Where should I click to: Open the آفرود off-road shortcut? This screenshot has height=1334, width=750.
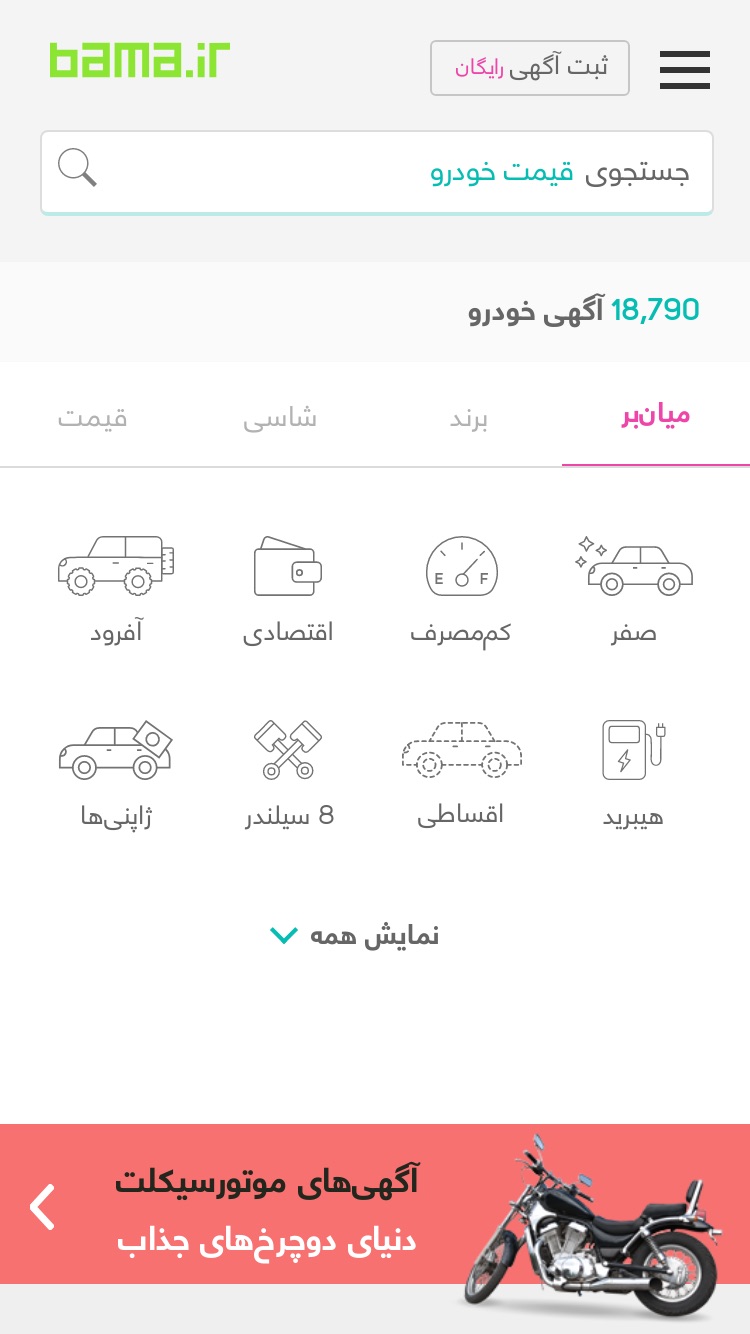pos(116,590)
